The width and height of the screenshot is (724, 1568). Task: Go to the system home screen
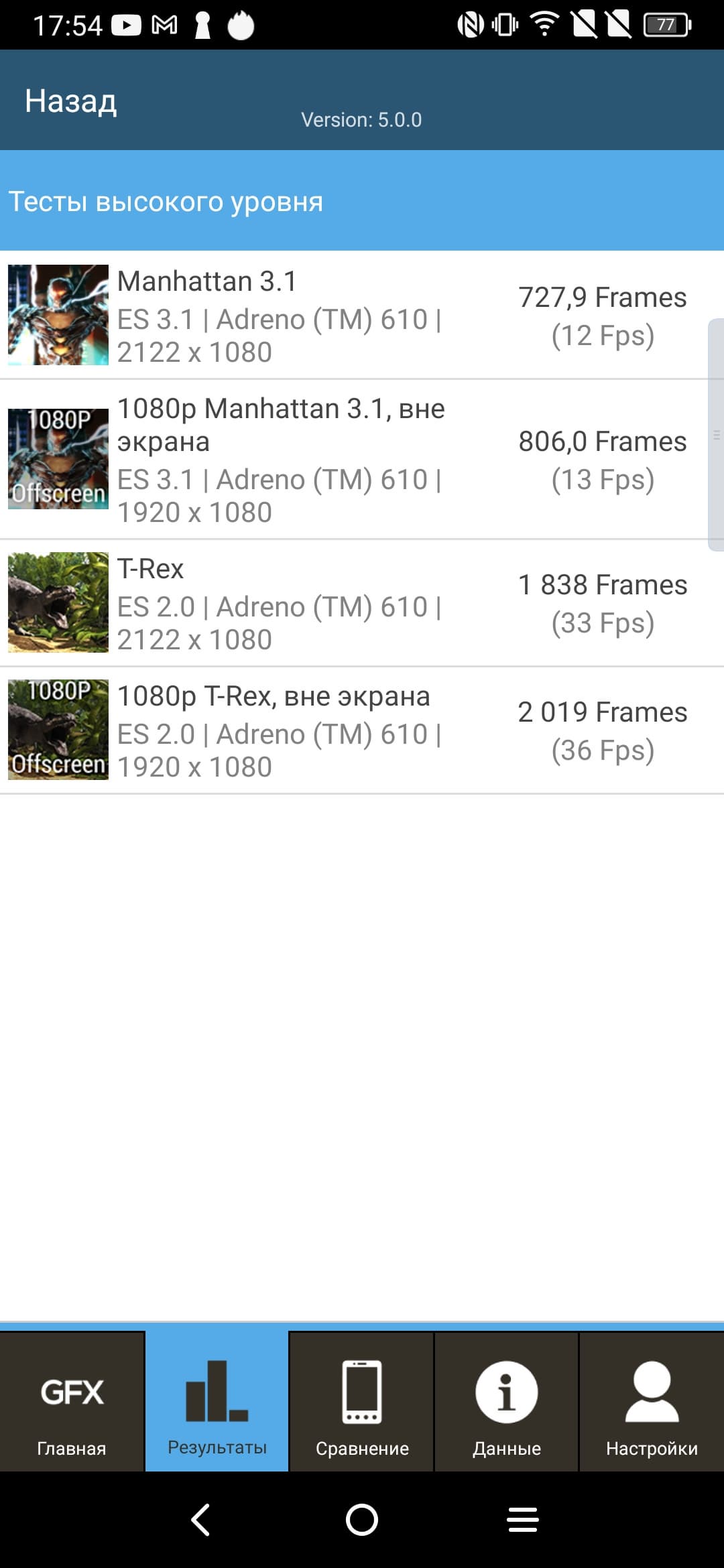(362, 1520)
